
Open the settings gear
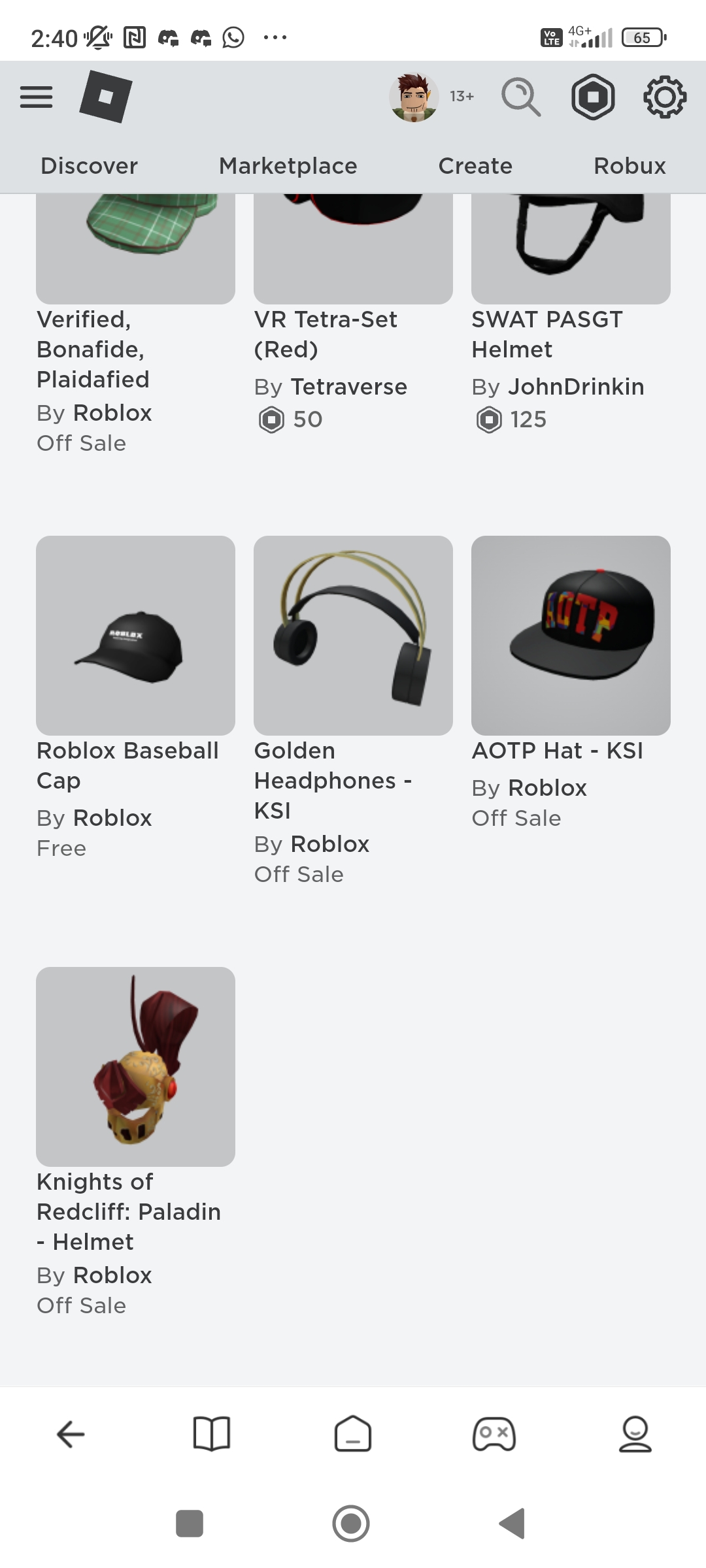click(665, 97)
